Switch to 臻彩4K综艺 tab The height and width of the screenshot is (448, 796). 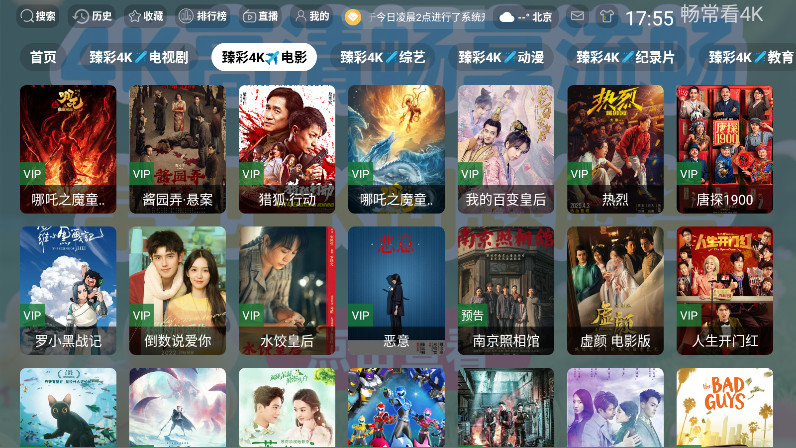(382, 57)
